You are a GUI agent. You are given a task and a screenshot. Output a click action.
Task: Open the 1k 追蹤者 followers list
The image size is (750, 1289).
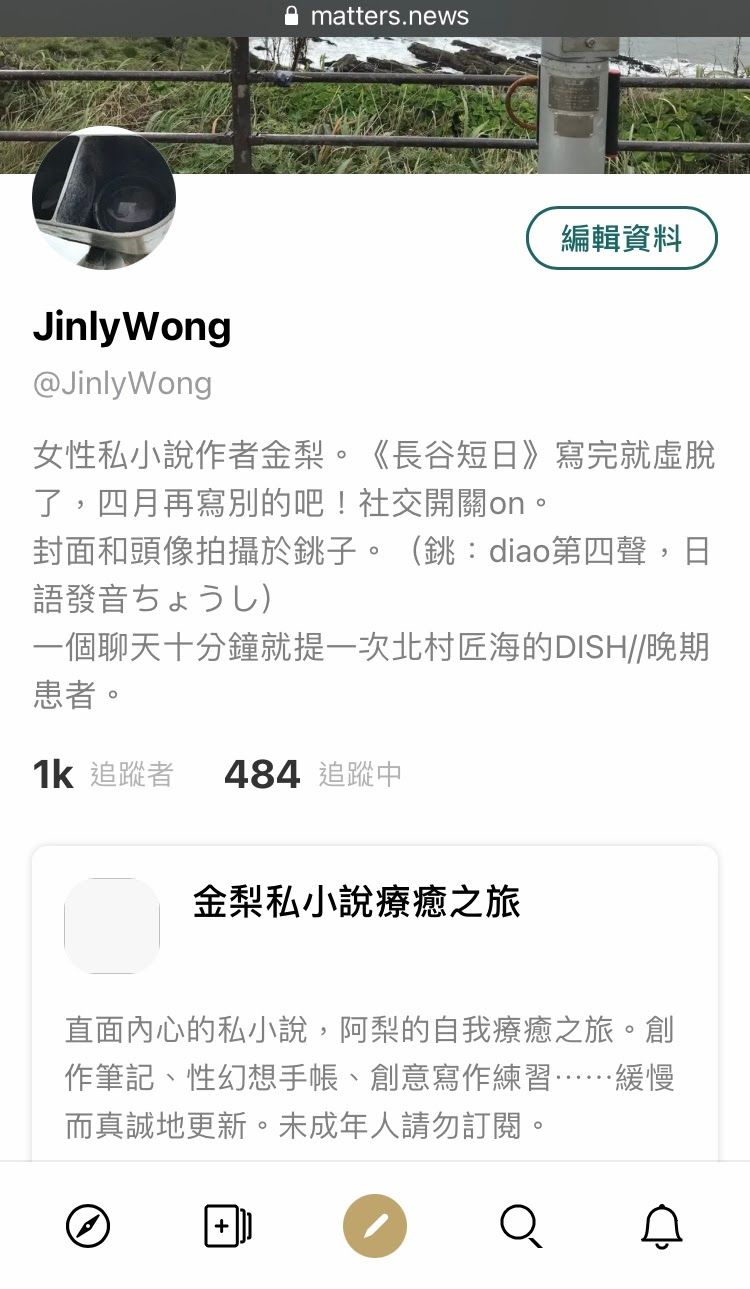(103, 774)
